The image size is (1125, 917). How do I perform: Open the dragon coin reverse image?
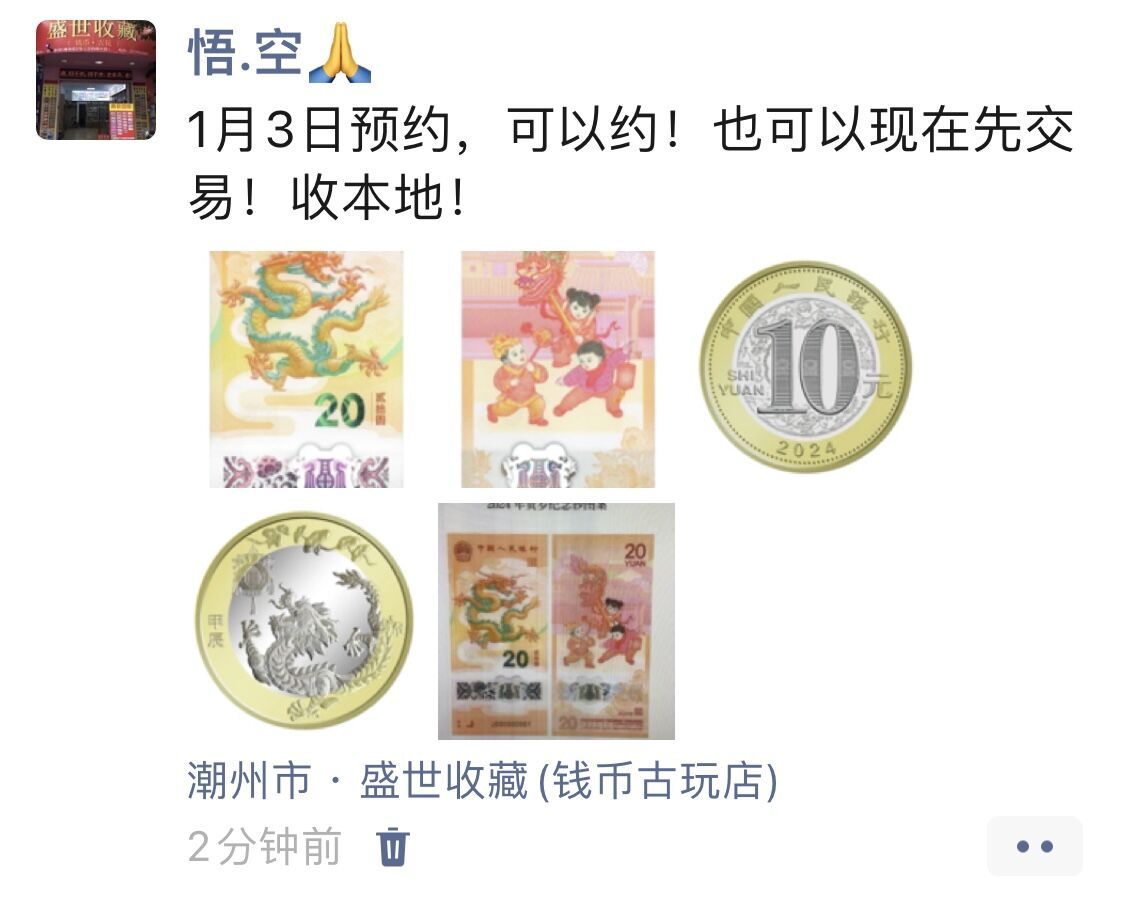click(x=304, y=620)
